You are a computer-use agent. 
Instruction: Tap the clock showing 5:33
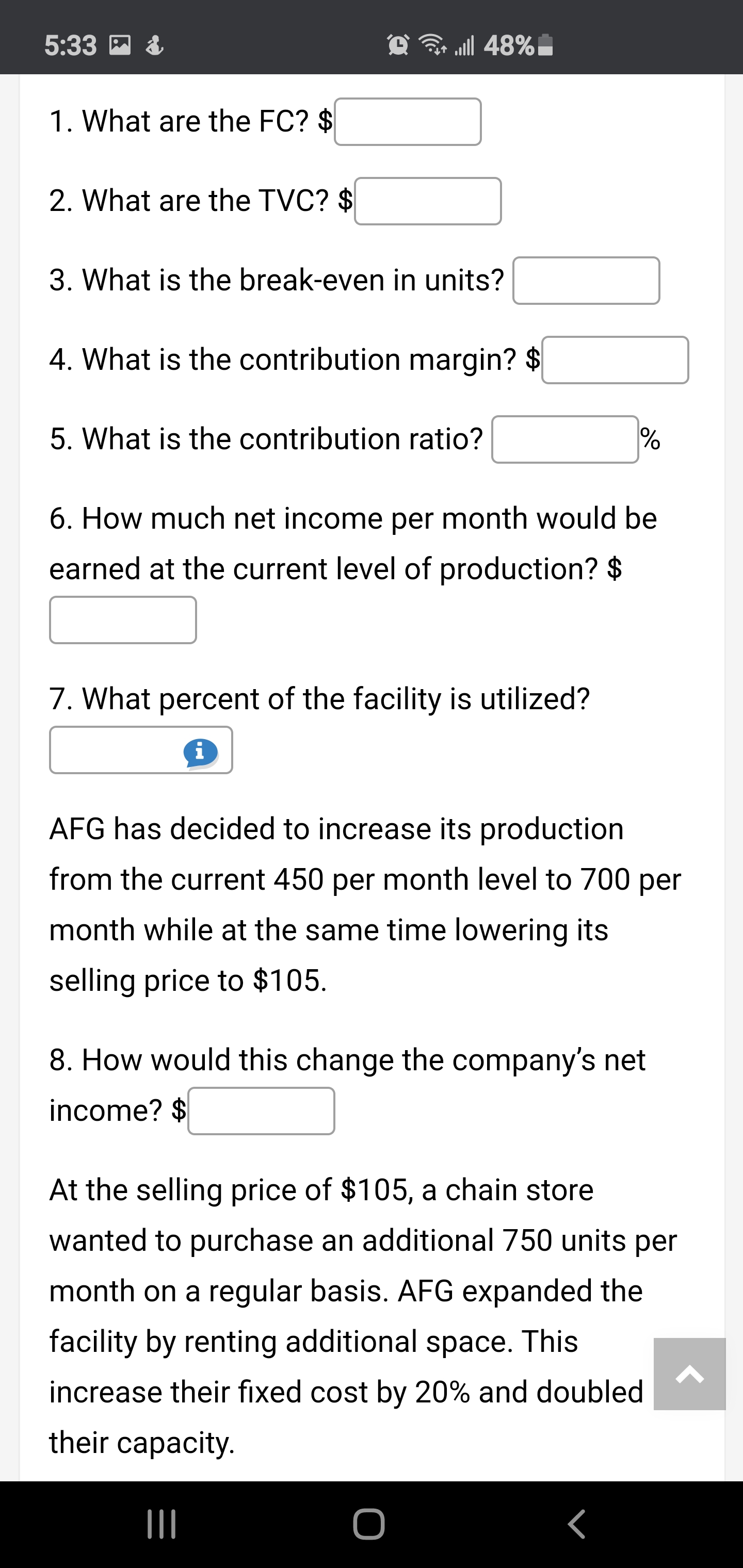[x=70, y=44]
